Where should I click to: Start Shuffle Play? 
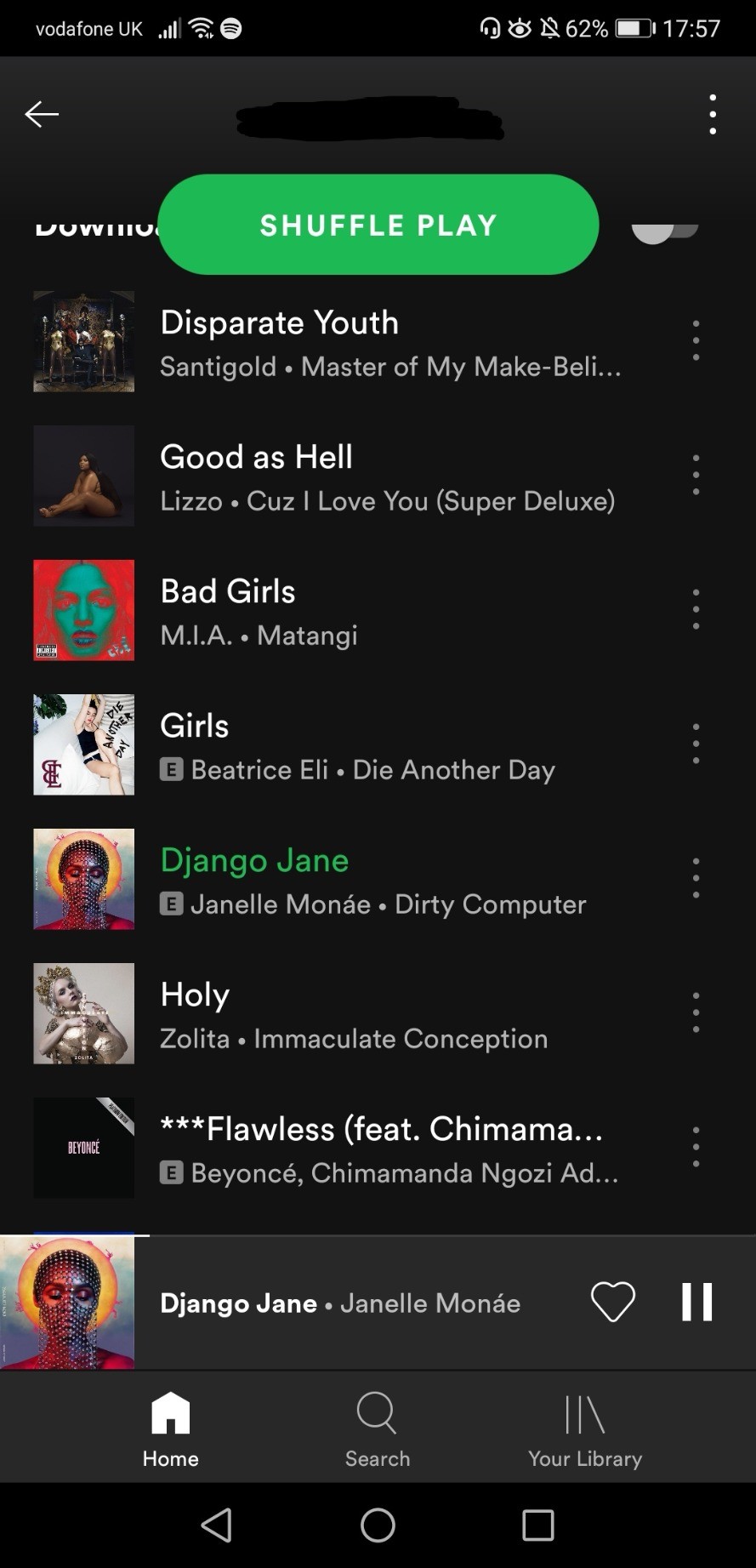[378, 225]
